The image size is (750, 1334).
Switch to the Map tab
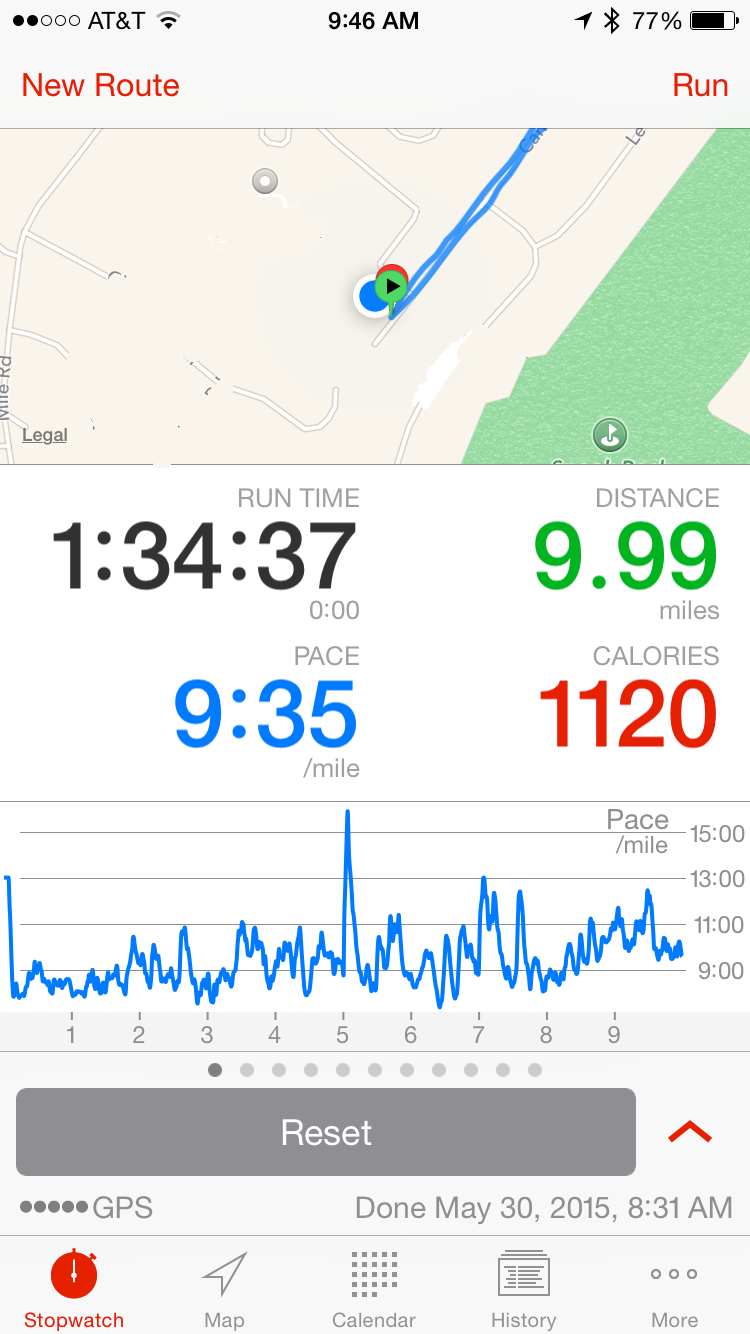tap(224, 1290)
